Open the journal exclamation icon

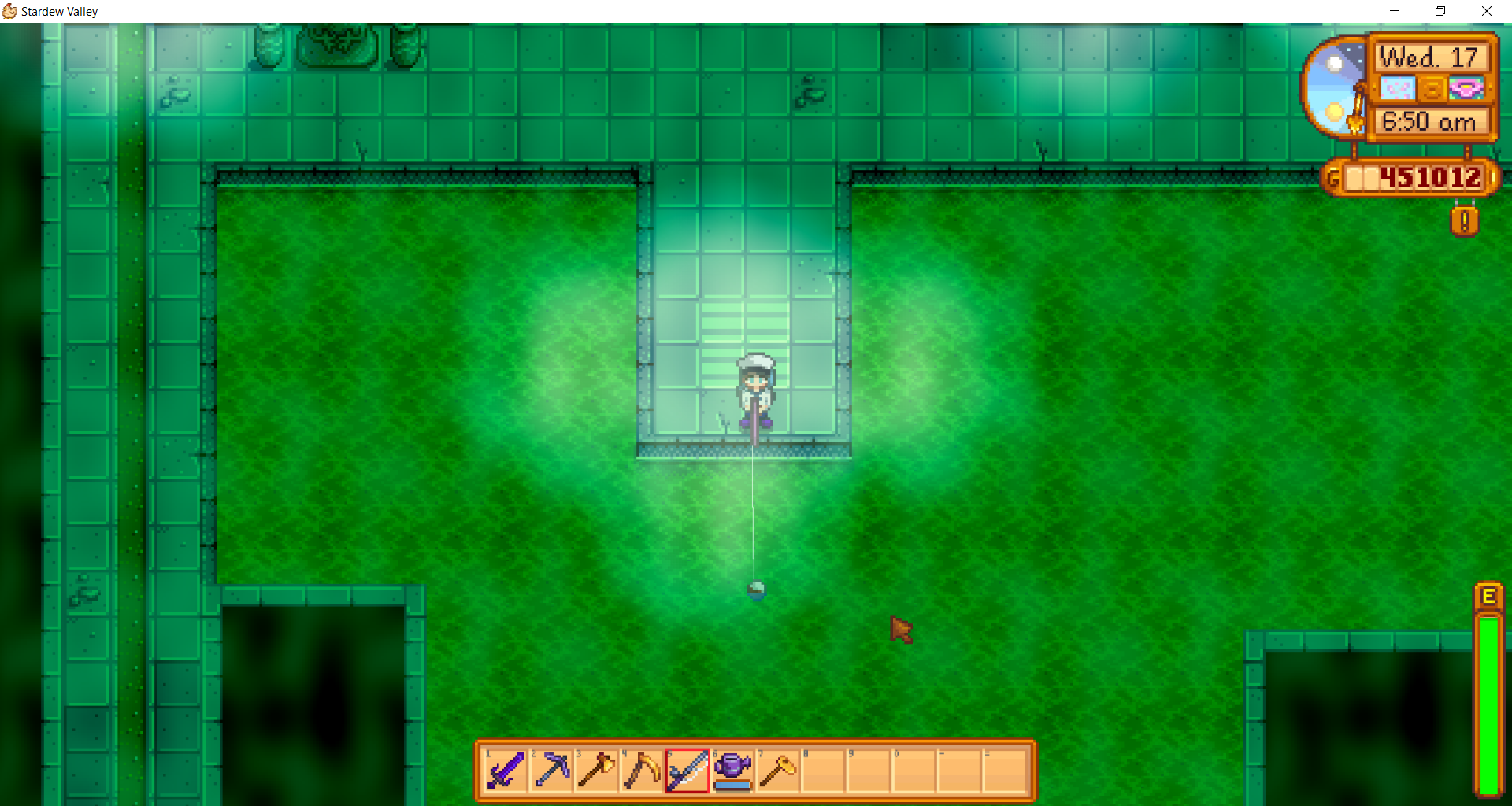click(1464, 221)
